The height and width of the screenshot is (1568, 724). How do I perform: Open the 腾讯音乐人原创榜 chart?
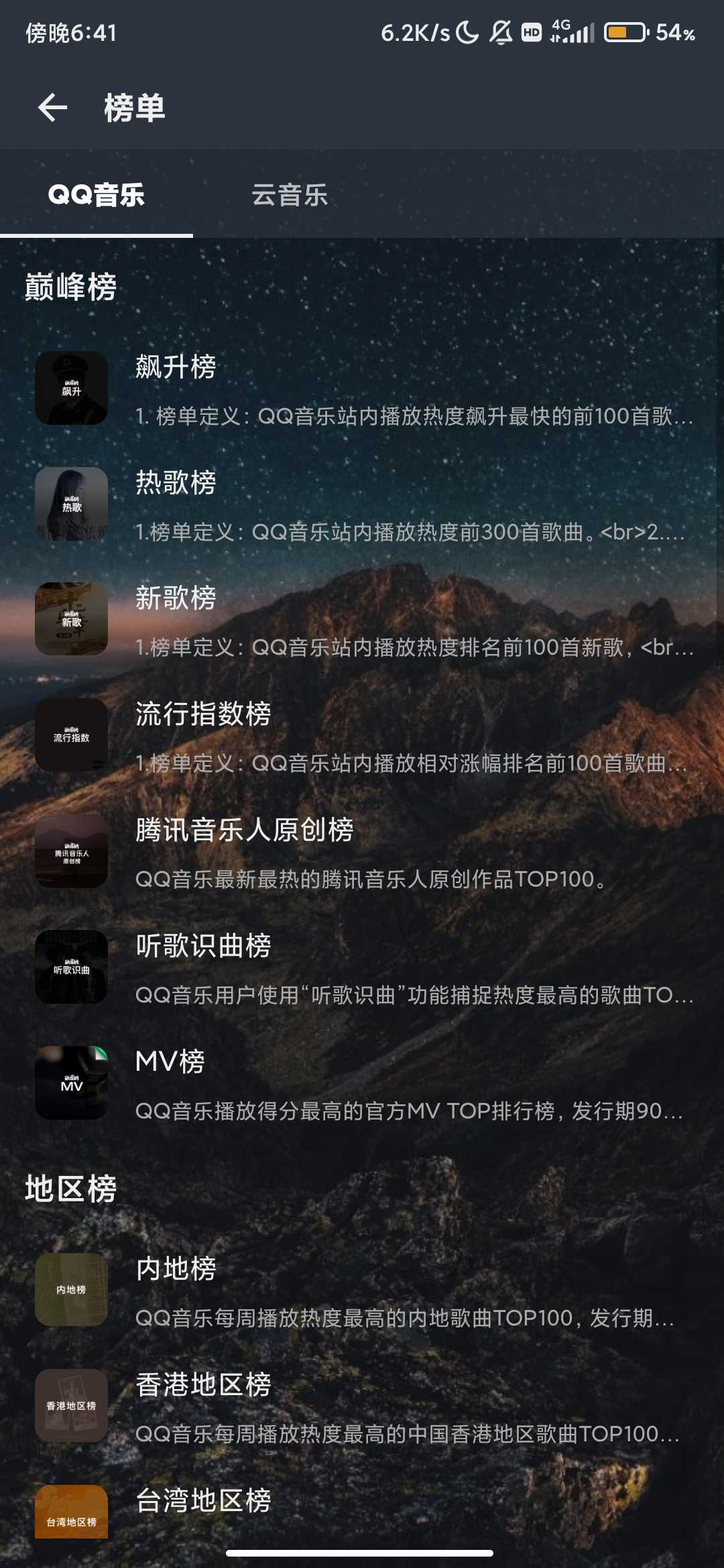tap(362, 852)
